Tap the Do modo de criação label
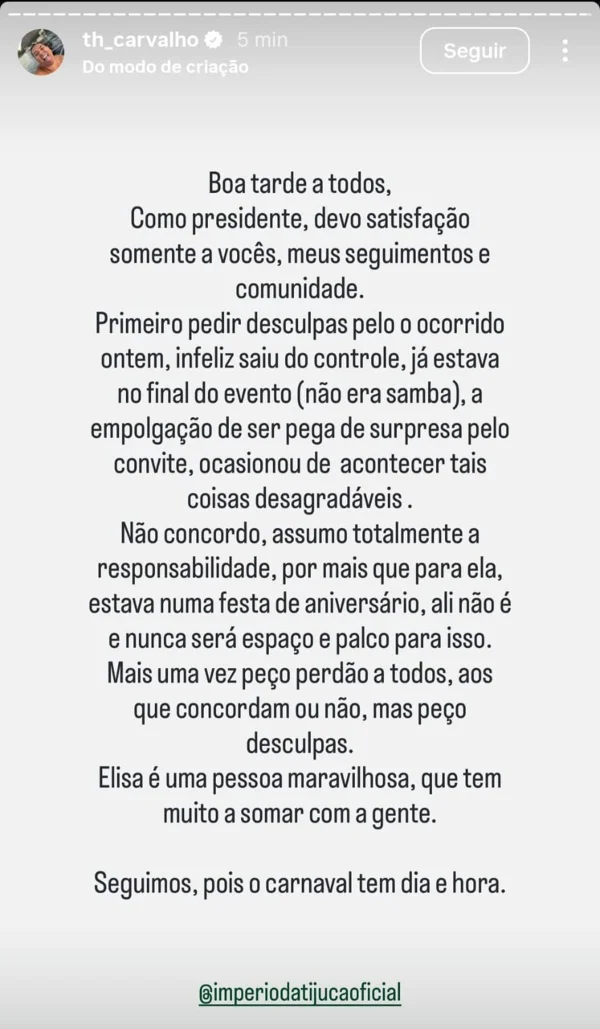 coord(166,67)
